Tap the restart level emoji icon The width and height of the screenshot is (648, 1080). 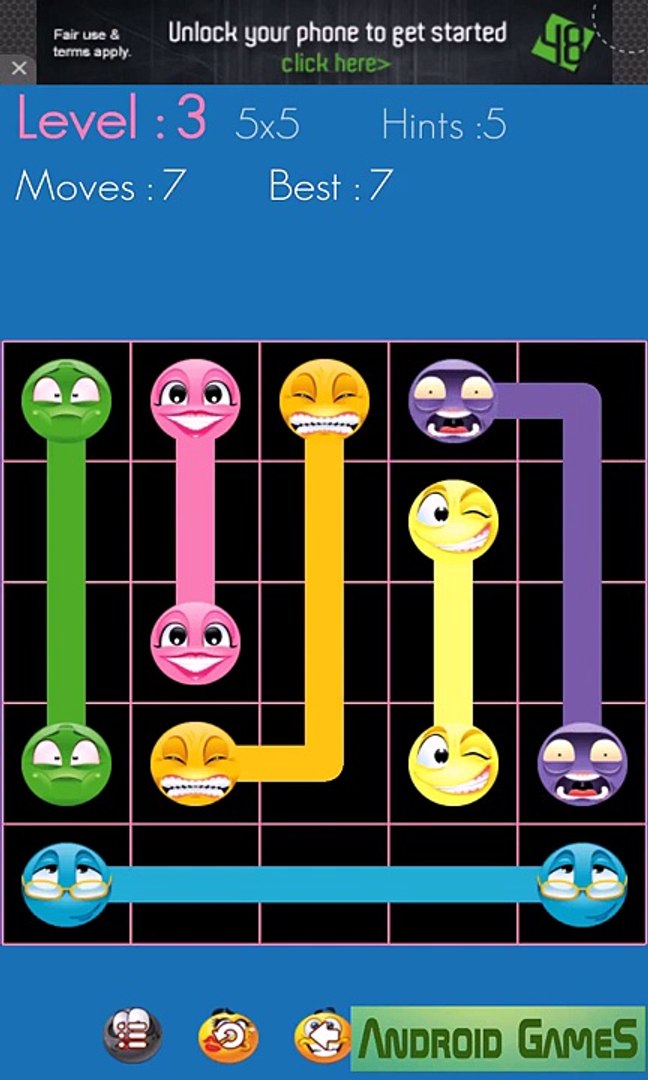click(x=228, y=1035)
